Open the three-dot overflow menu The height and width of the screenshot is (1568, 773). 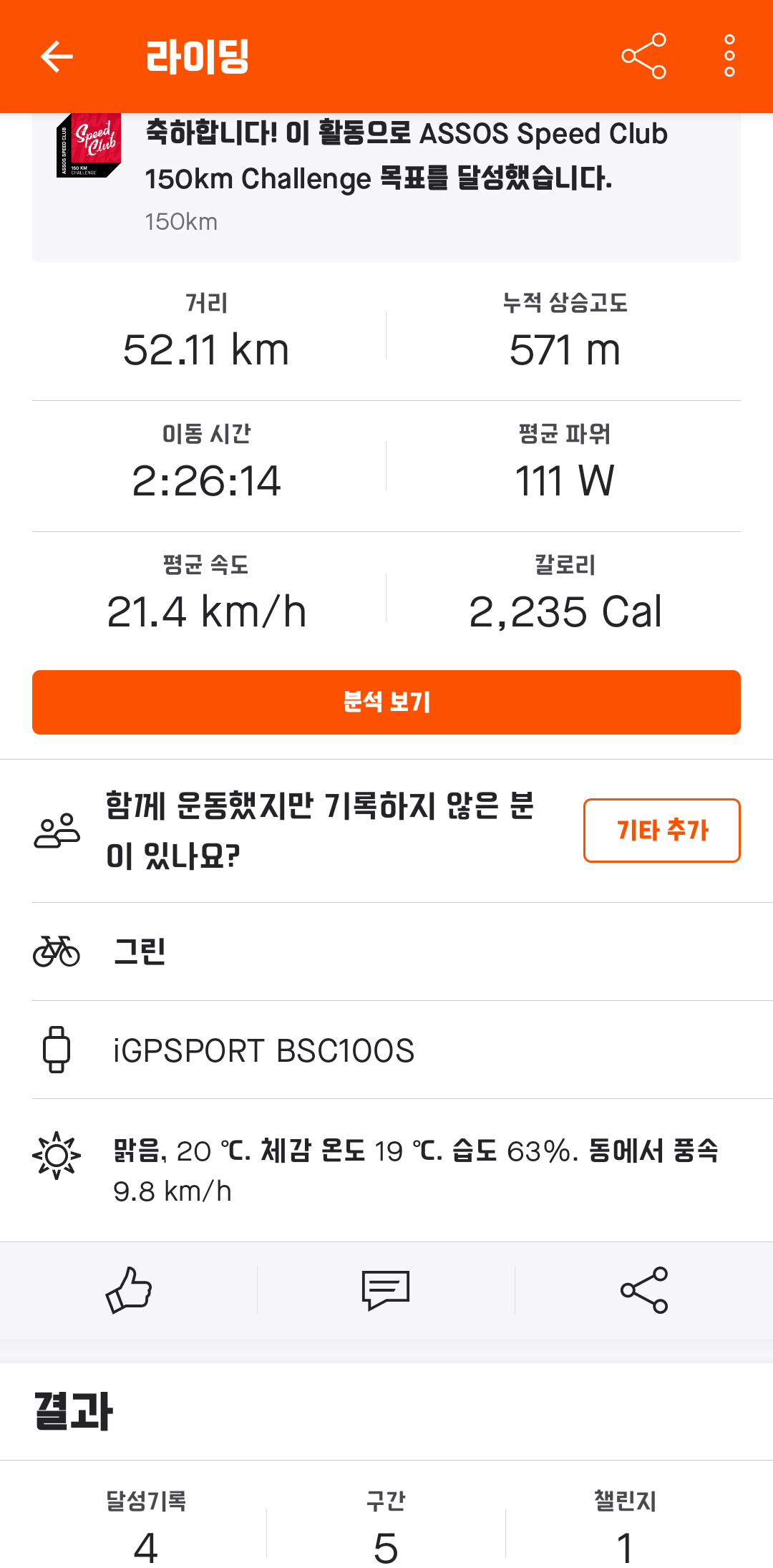(729, 56)
